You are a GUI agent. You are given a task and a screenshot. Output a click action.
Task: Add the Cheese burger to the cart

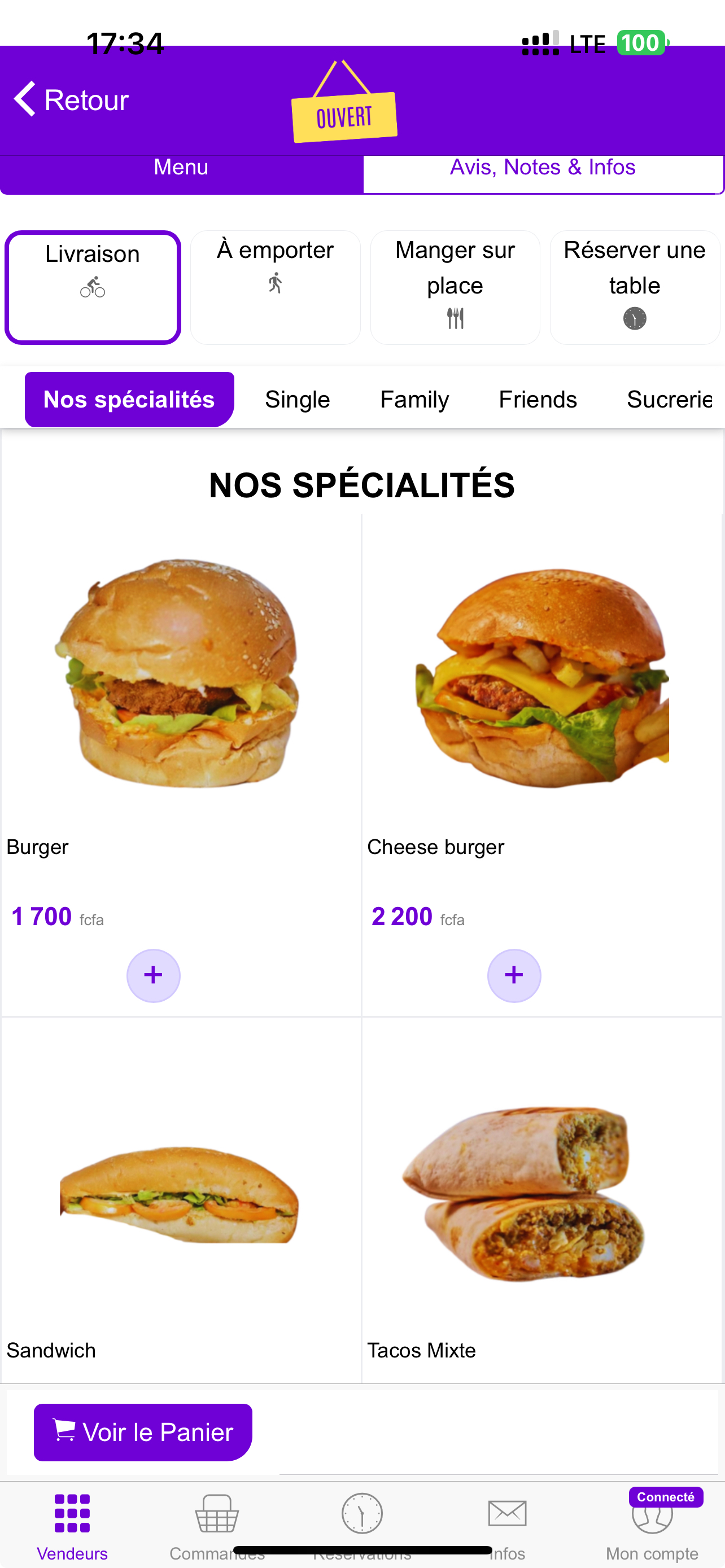click(x=514, y=975)
